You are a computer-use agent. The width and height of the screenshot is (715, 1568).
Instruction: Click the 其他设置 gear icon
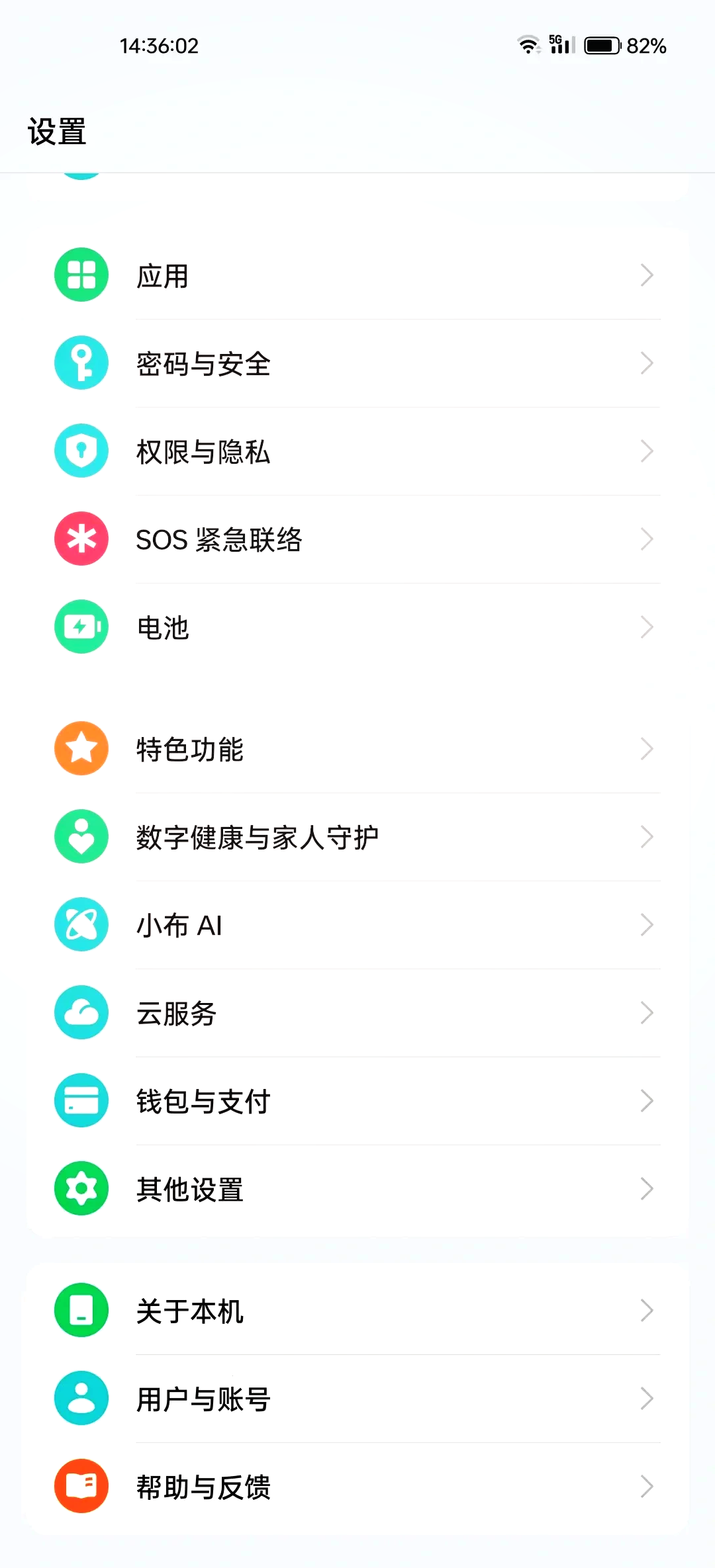pyautogui.click(x=81, y=1188)
